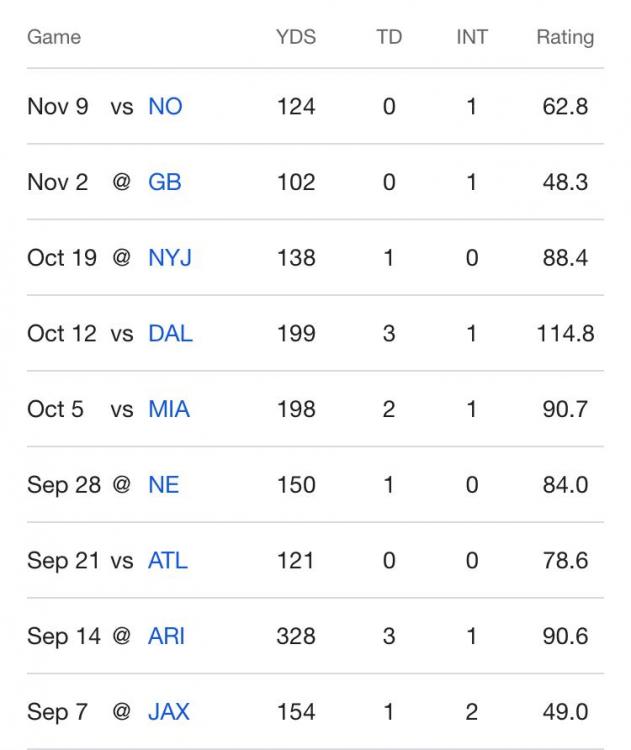Open the JAX team link
Screen dimensions: 631x750
click(168, 712)
